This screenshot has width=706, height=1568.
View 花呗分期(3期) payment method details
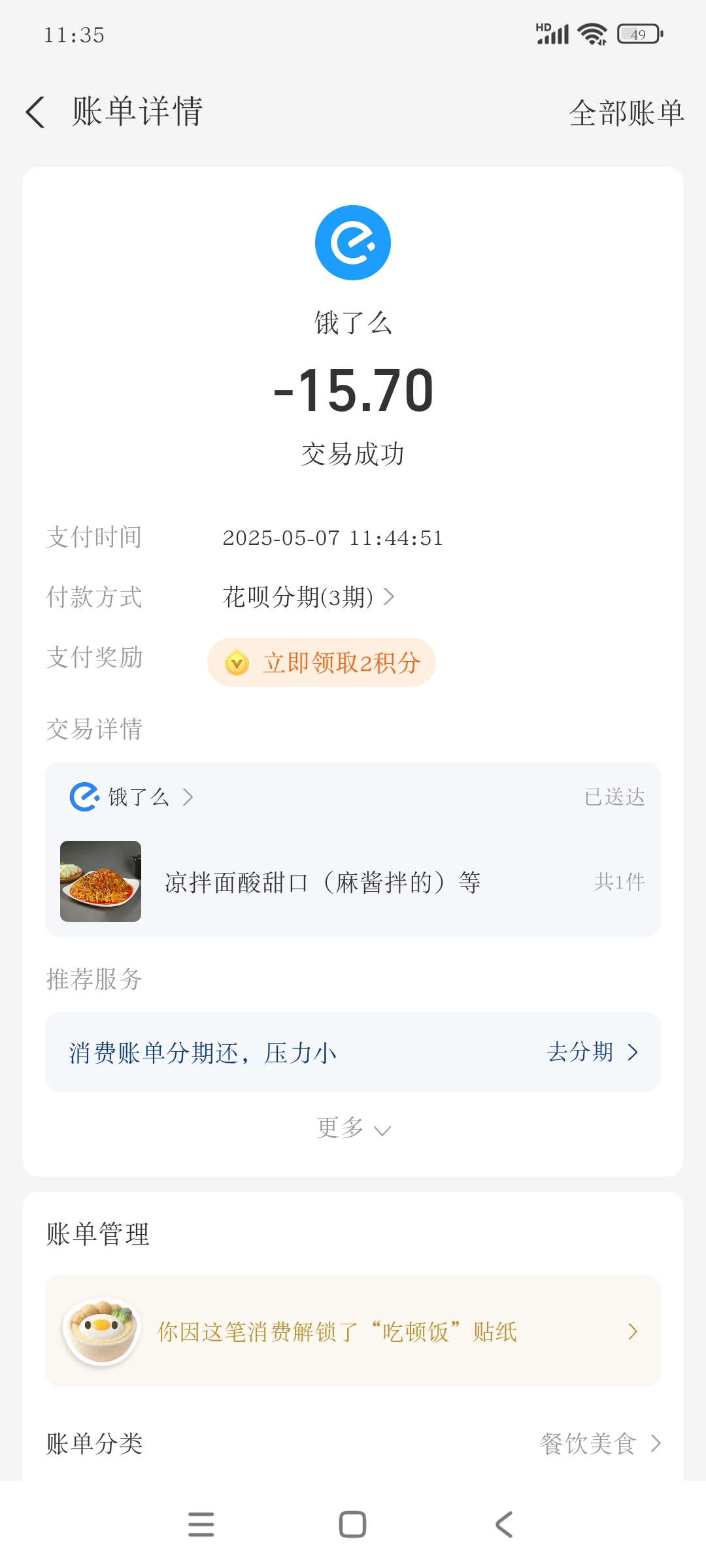(x=309, y=597)
